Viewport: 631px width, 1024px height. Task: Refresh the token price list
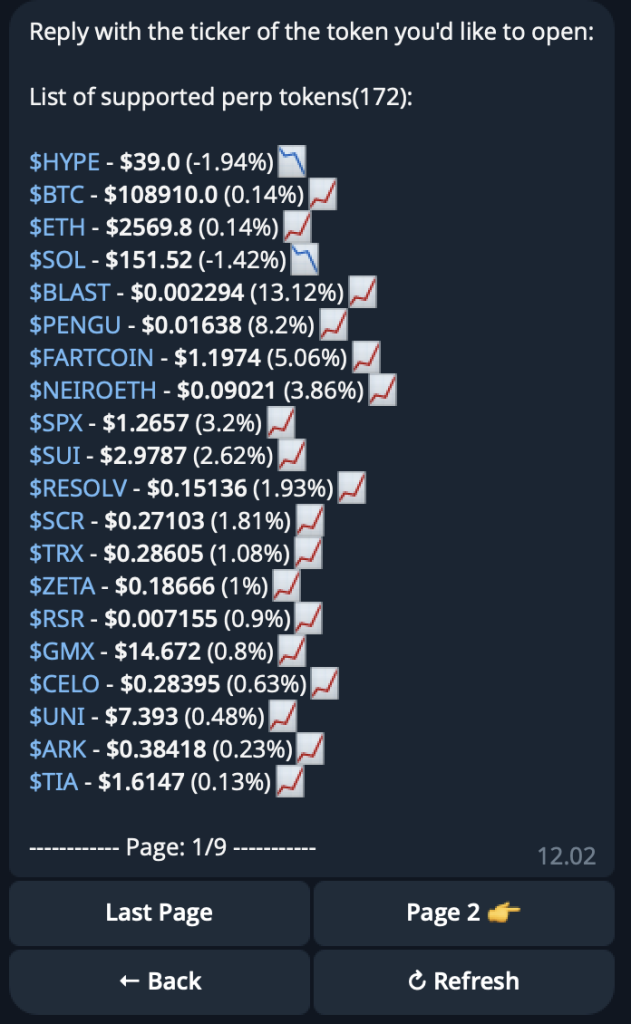pos(463,981)
